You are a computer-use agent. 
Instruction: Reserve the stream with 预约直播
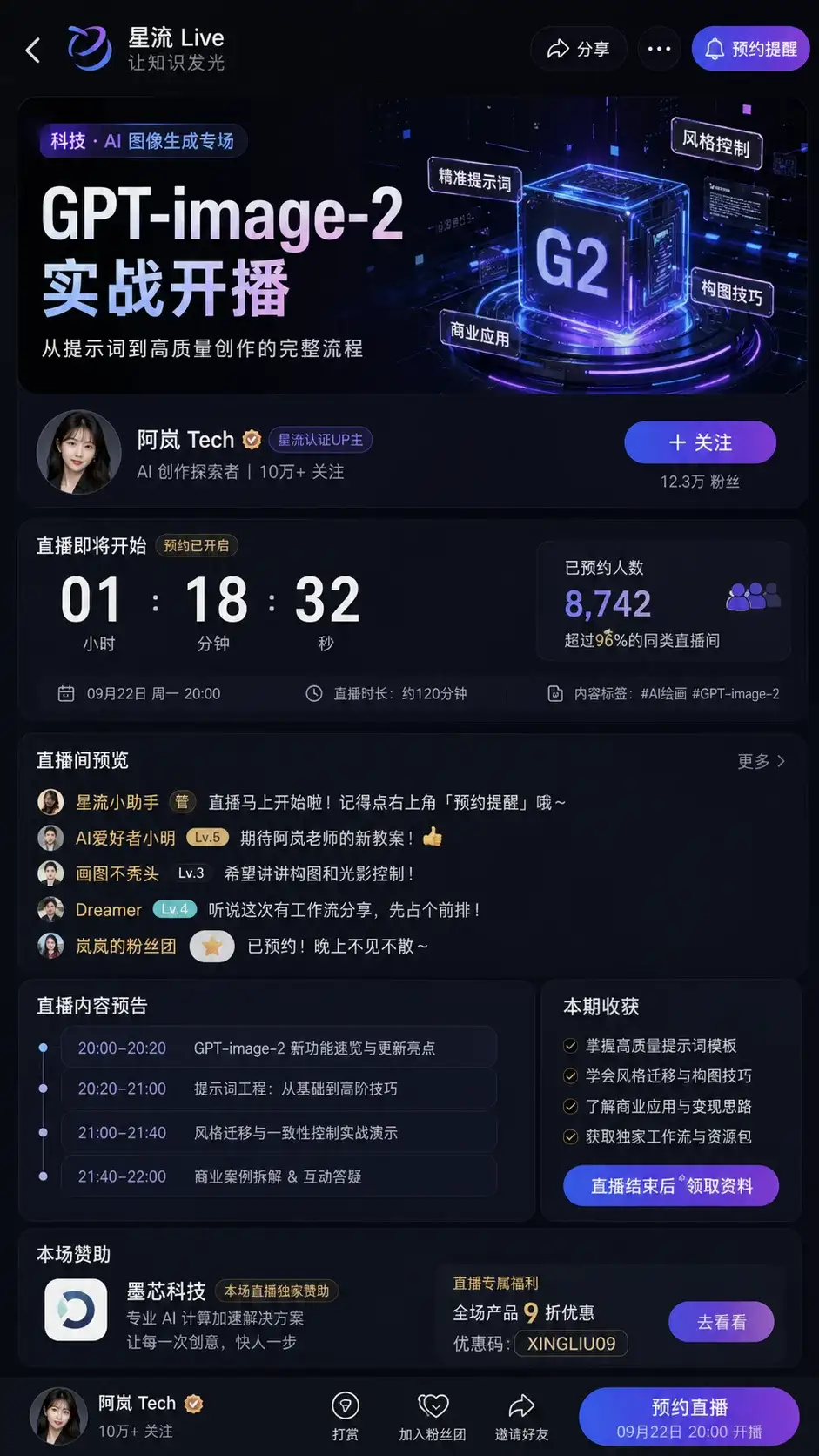pos(689,1418)
